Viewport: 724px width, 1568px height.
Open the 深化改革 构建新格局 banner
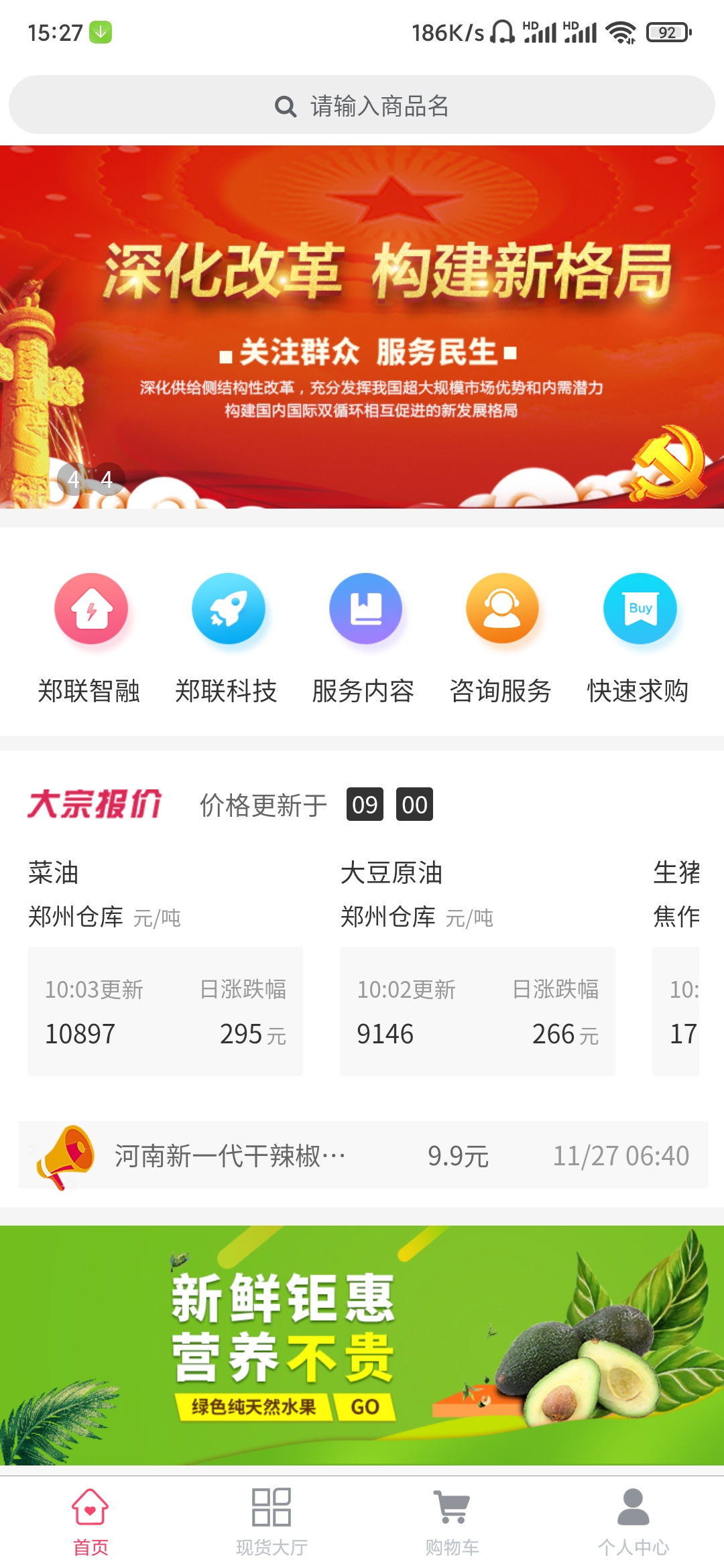pyautogui.click(x=362, y=327)
